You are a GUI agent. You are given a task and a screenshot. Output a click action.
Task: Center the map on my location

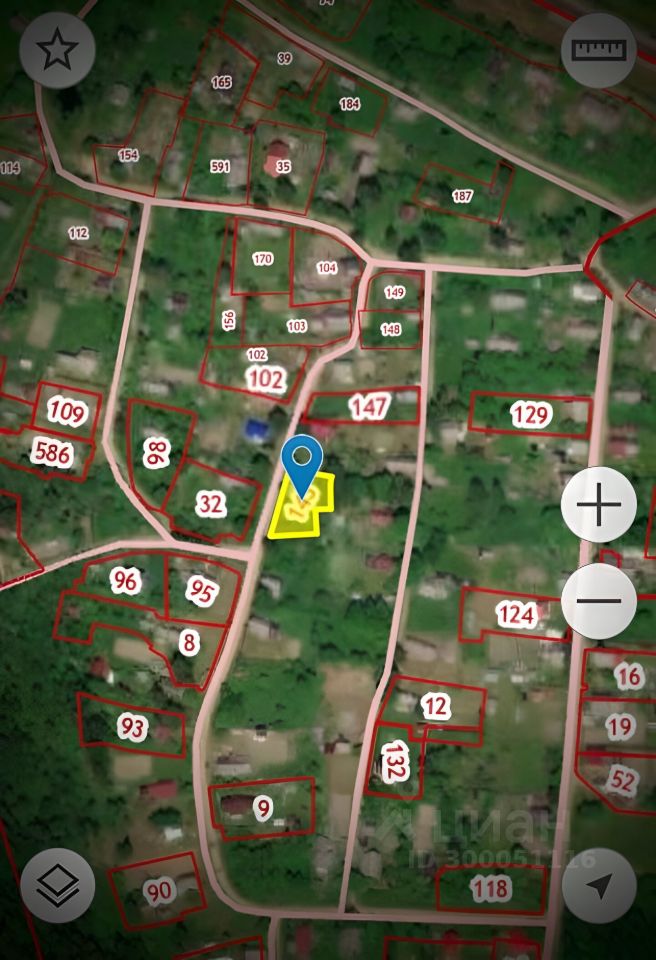pos(598,885)
